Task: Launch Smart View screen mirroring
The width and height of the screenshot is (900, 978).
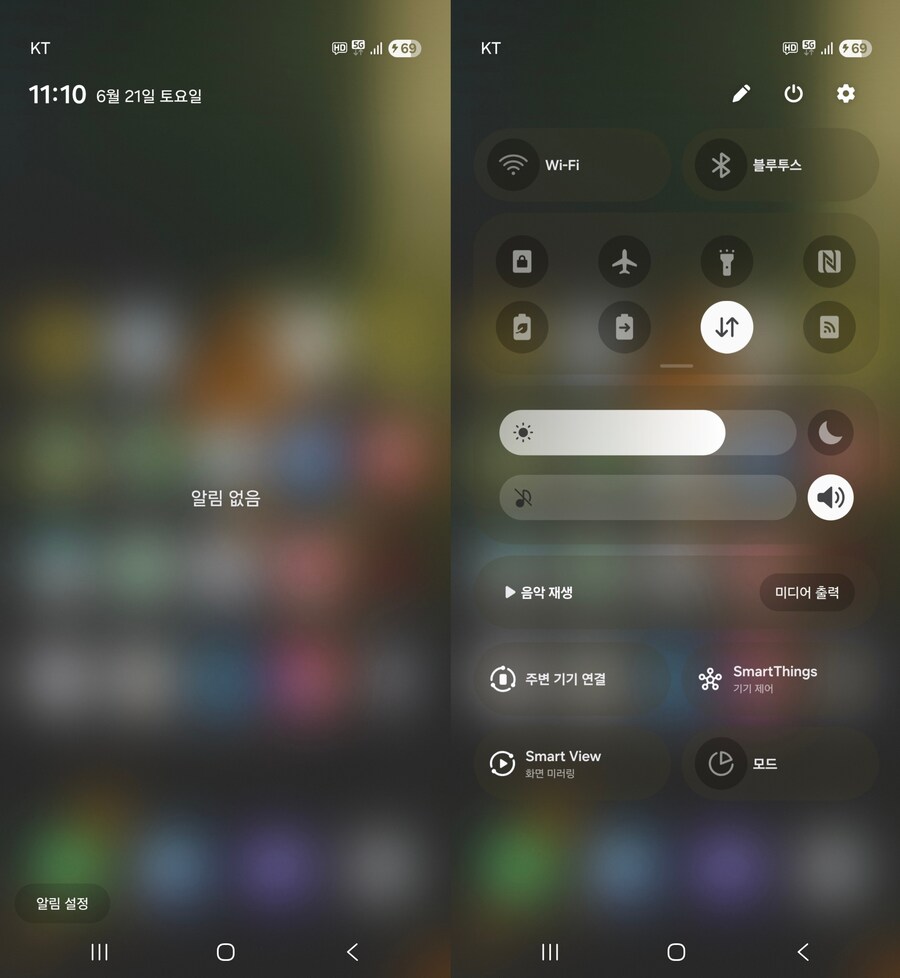Action: click(x=562, y=764)
